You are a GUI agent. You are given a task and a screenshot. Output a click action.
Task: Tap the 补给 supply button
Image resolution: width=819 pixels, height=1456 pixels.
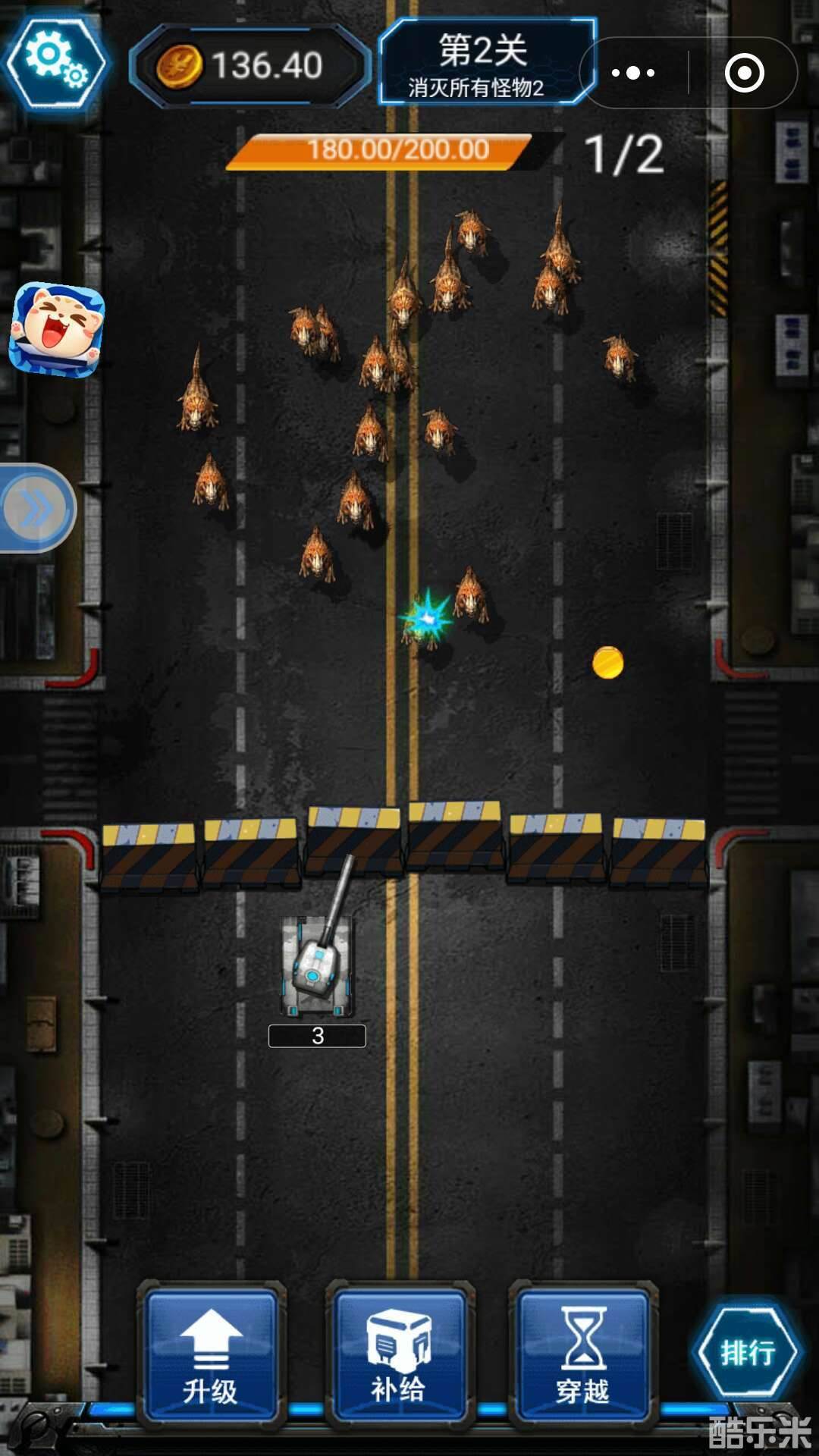[399, 1354]
